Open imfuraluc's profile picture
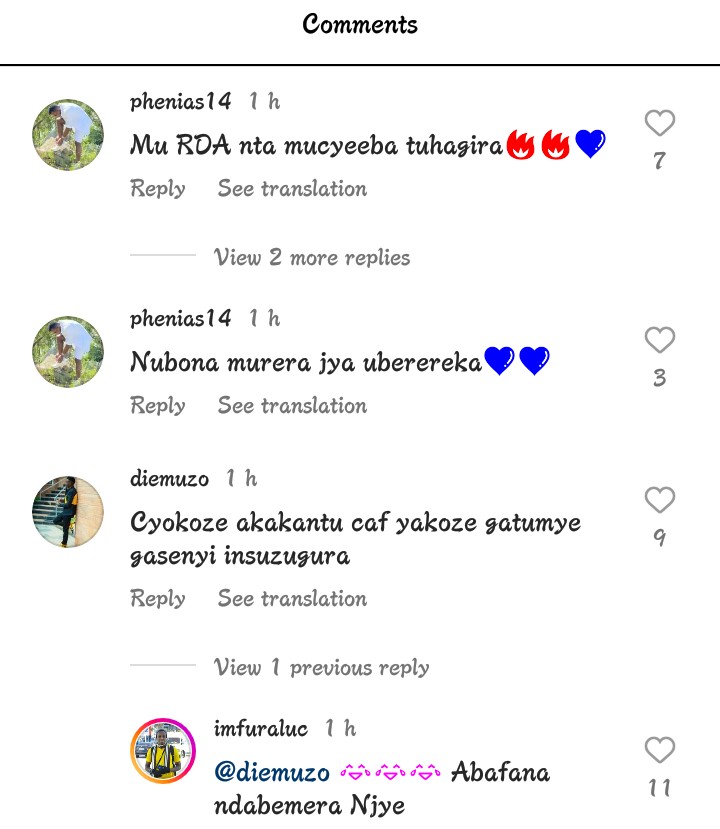This screenshot has width=720, height=829. (x=163, y=750)
